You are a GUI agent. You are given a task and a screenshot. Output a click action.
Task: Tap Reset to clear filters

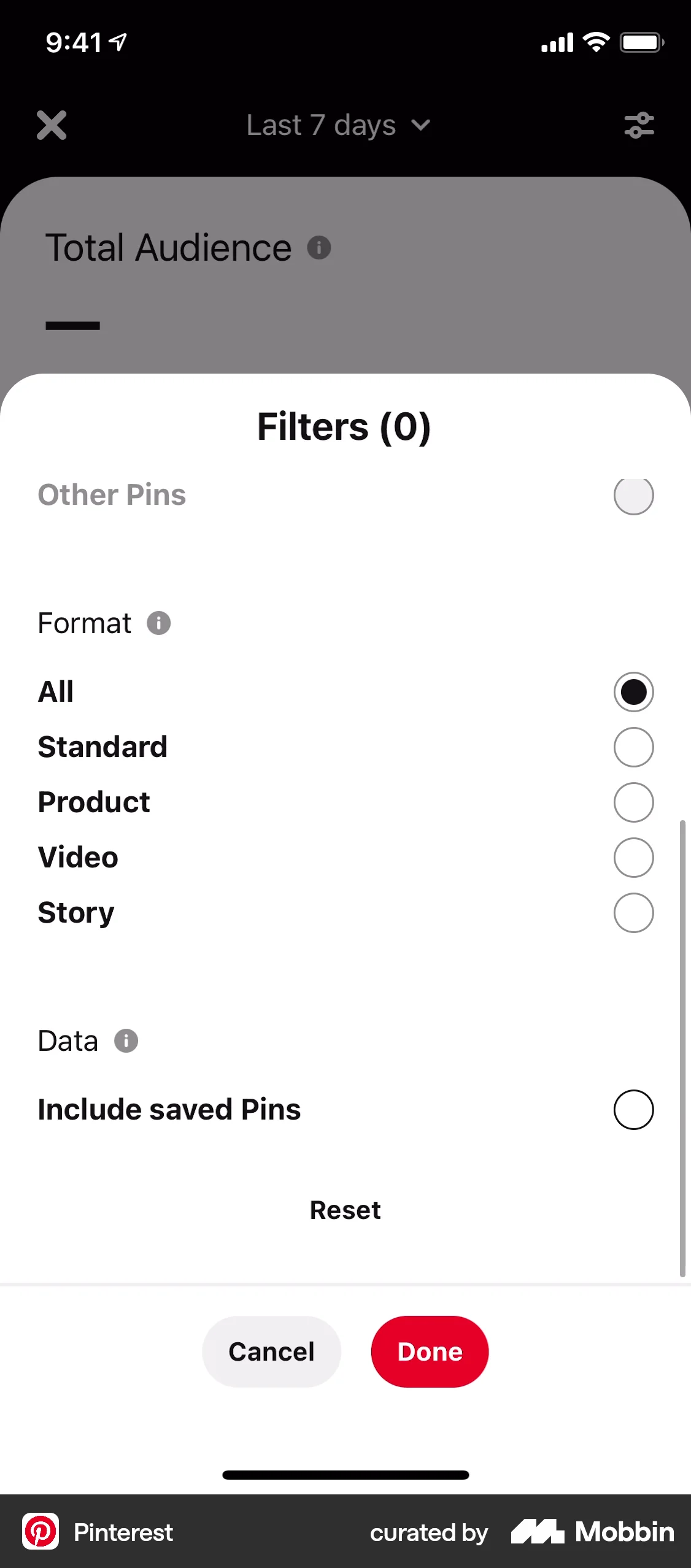pos(345,1209)
